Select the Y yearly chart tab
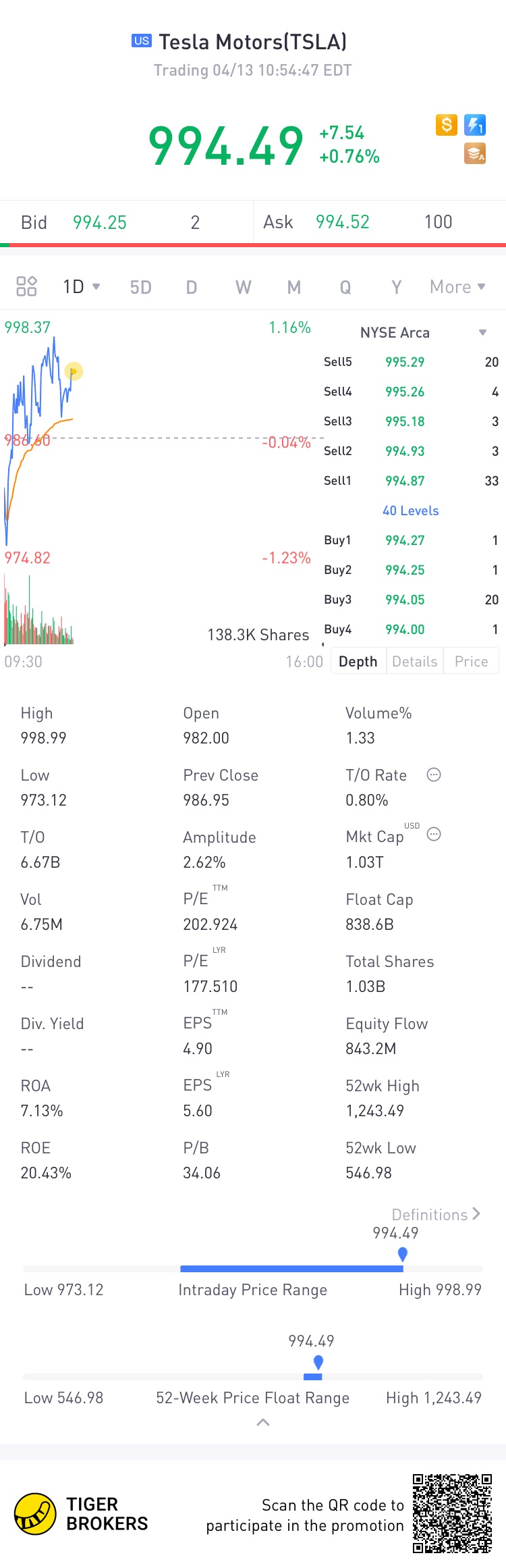The image size is (506, 1568). [x=397, y=288]
